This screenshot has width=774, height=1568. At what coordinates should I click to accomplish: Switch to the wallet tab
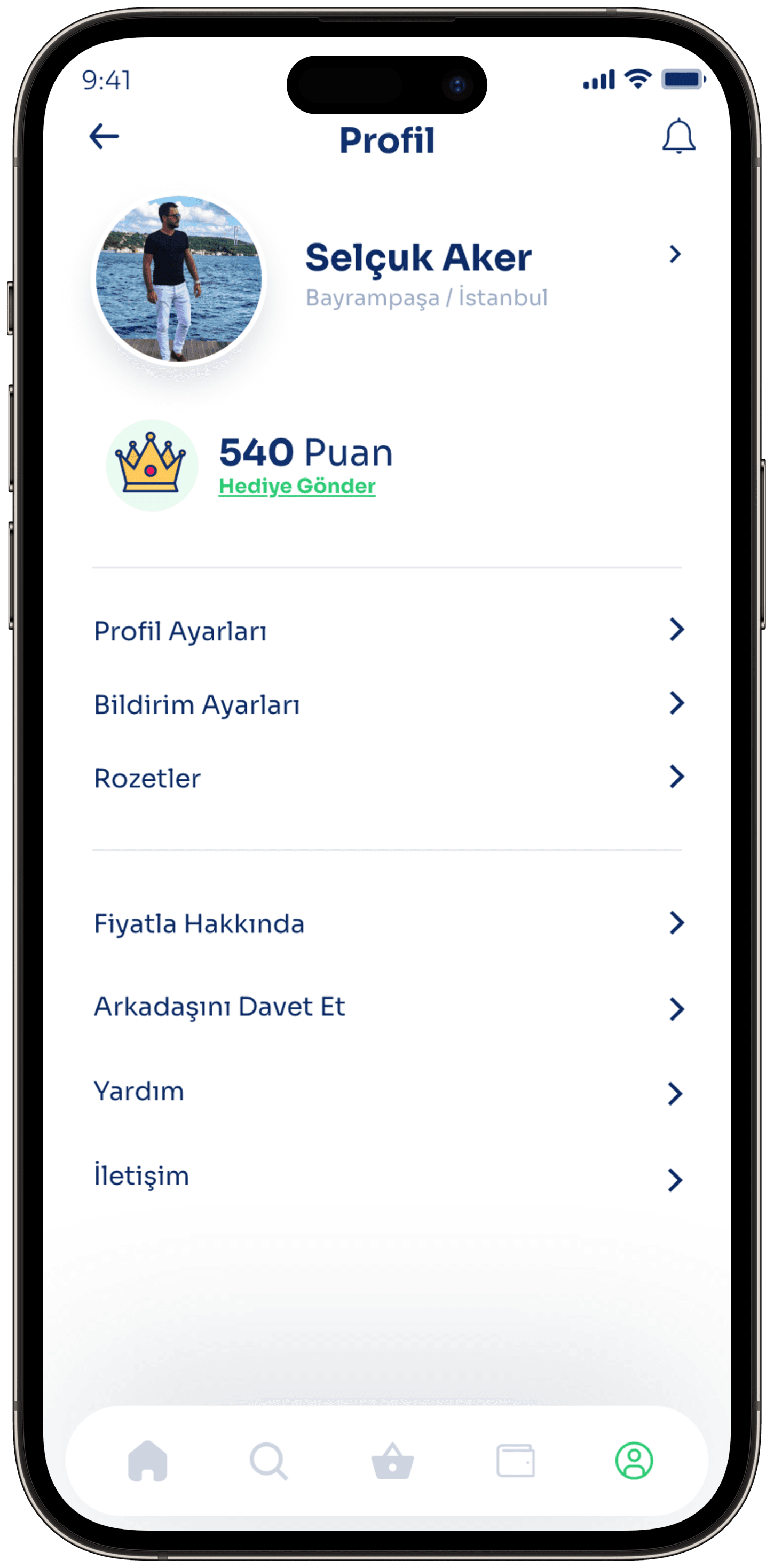coord(516,1461)
